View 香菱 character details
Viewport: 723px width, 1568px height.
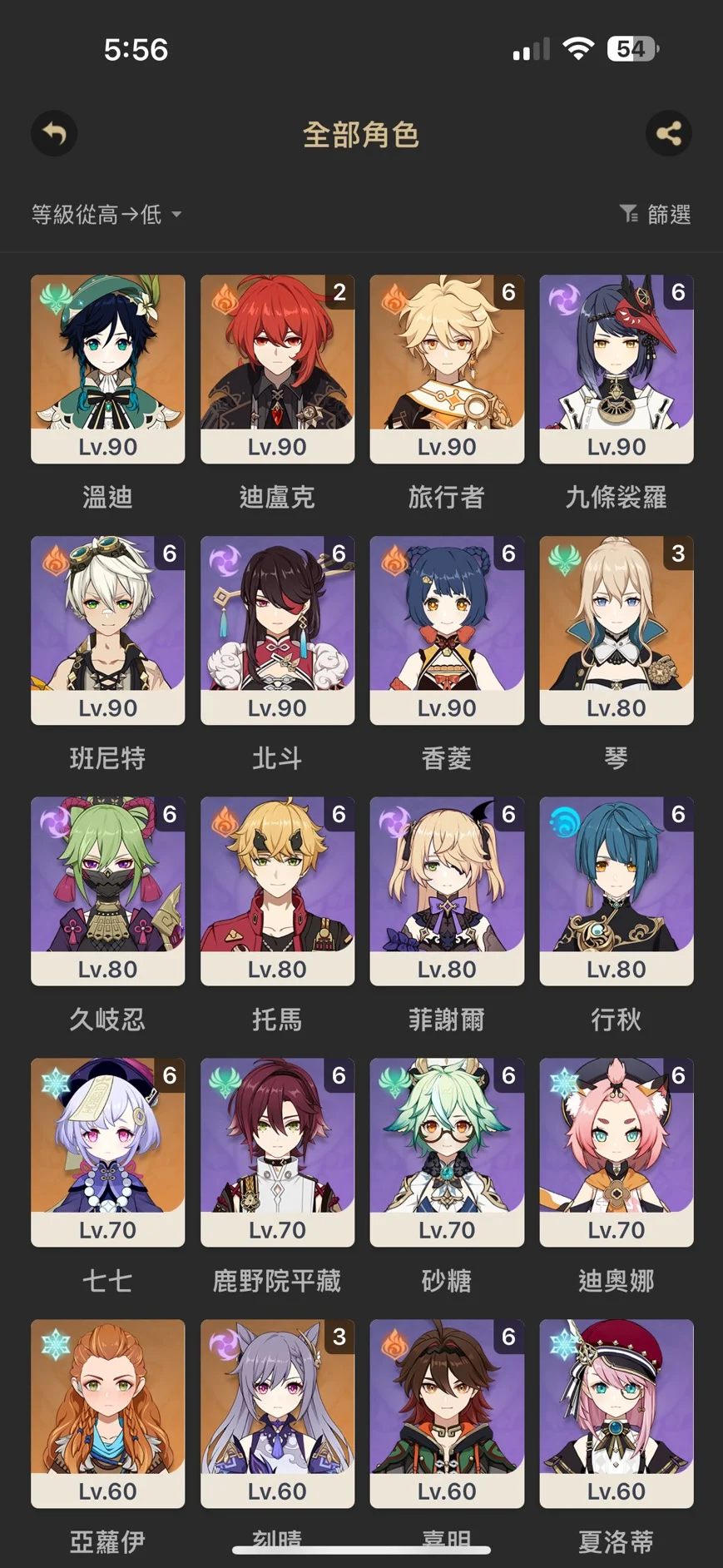447,630
